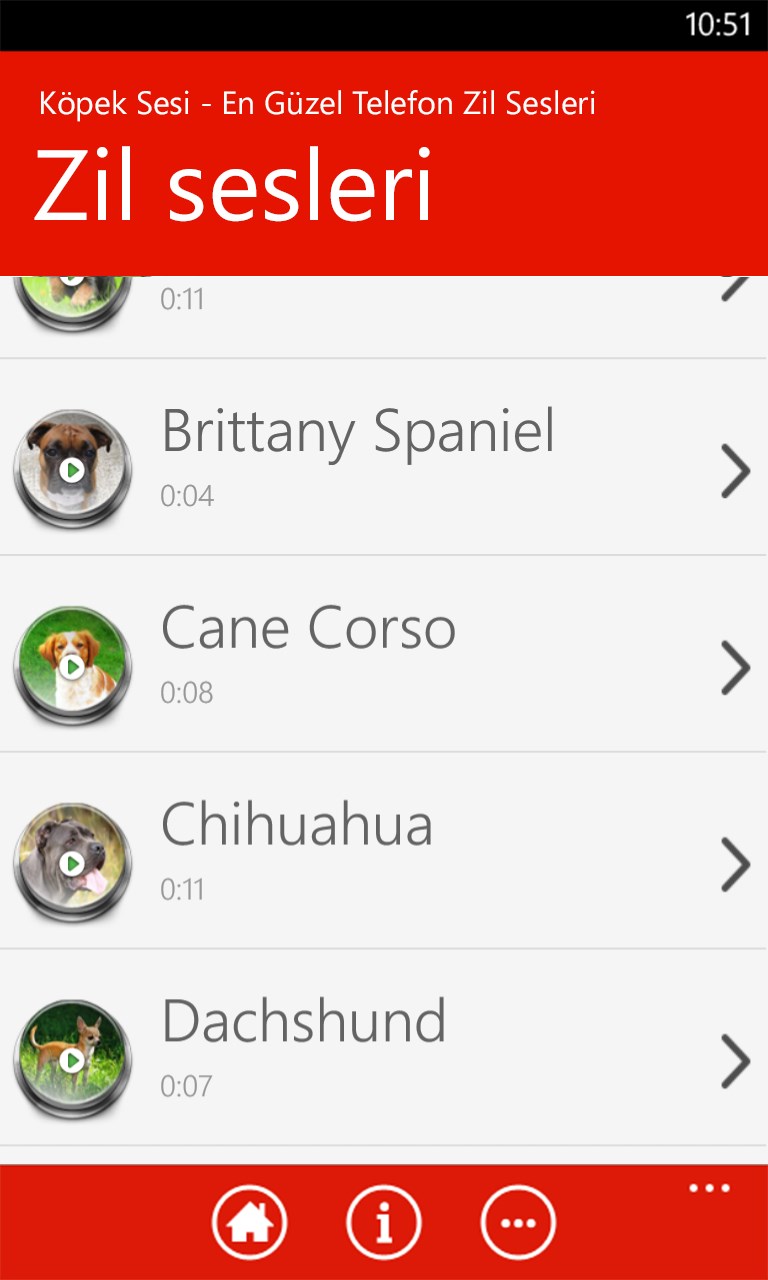Play the Chihuahua ringtone preview
The image size is (768, 1280).
(x=72, y=863)
